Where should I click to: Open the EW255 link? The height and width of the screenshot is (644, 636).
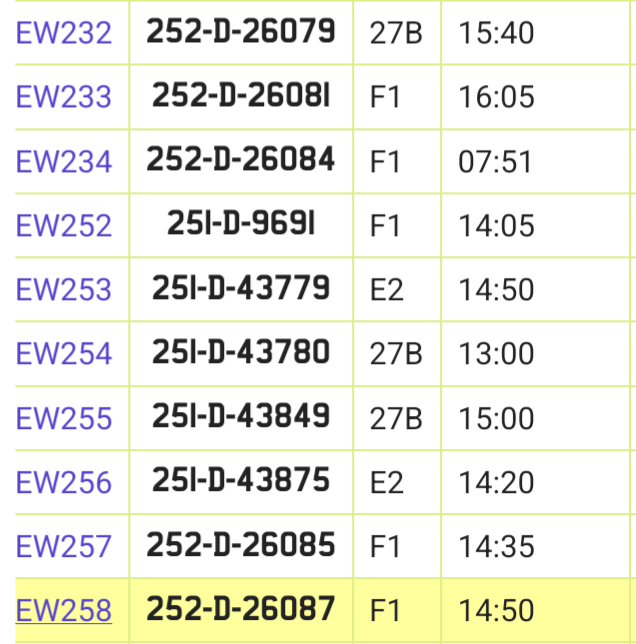tap(64, 417)
